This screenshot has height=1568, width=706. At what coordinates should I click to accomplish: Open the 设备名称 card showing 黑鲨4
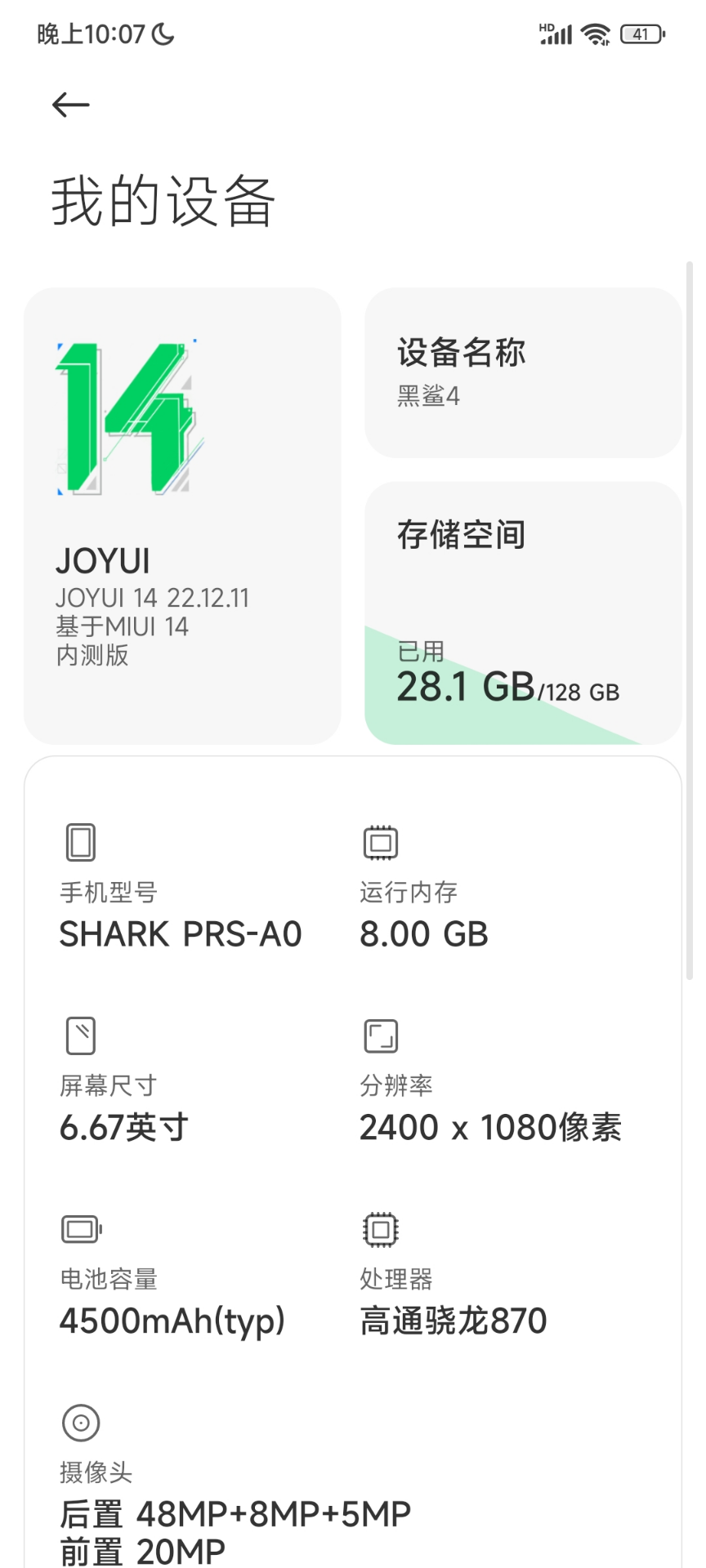coord(523,372)
